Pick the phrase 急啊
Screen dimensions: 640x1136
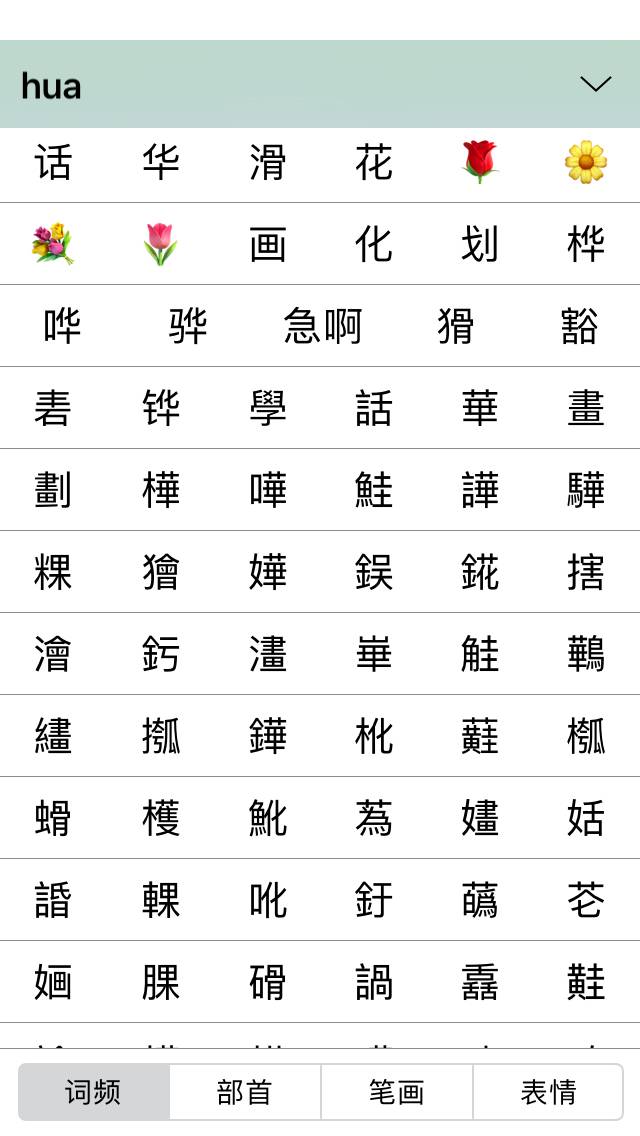coord(322,326)
